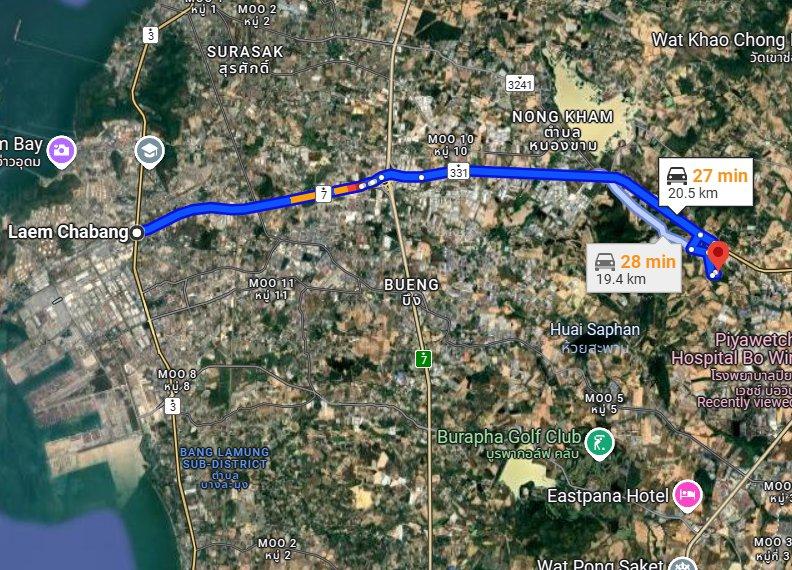This screenshot has width=792, height=570.
Task: Tap the red destination pin
Action: [717, 257]
